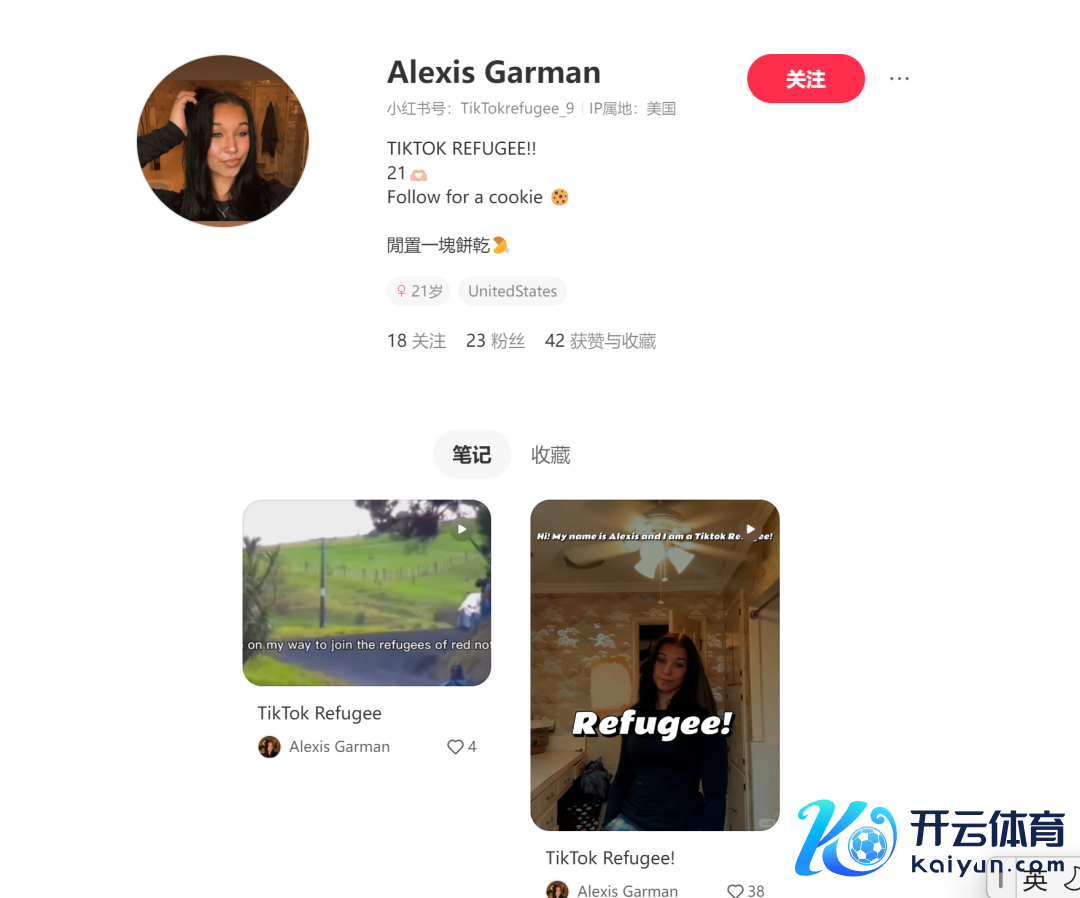Image resolution: width=1080 pixels, height=898 pixels.
Task: Switch to the 收藏 tab
Action: pos(550,455)
